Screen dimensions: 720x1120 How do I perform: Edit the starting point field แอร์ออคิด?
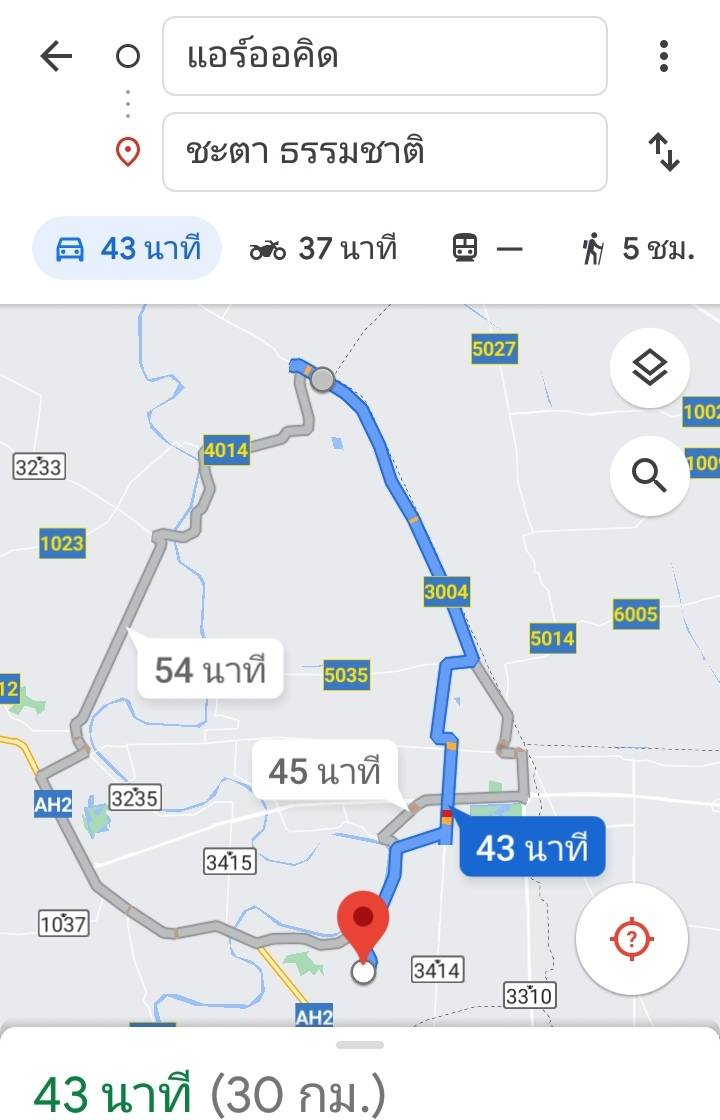click(x=384, y=56)
